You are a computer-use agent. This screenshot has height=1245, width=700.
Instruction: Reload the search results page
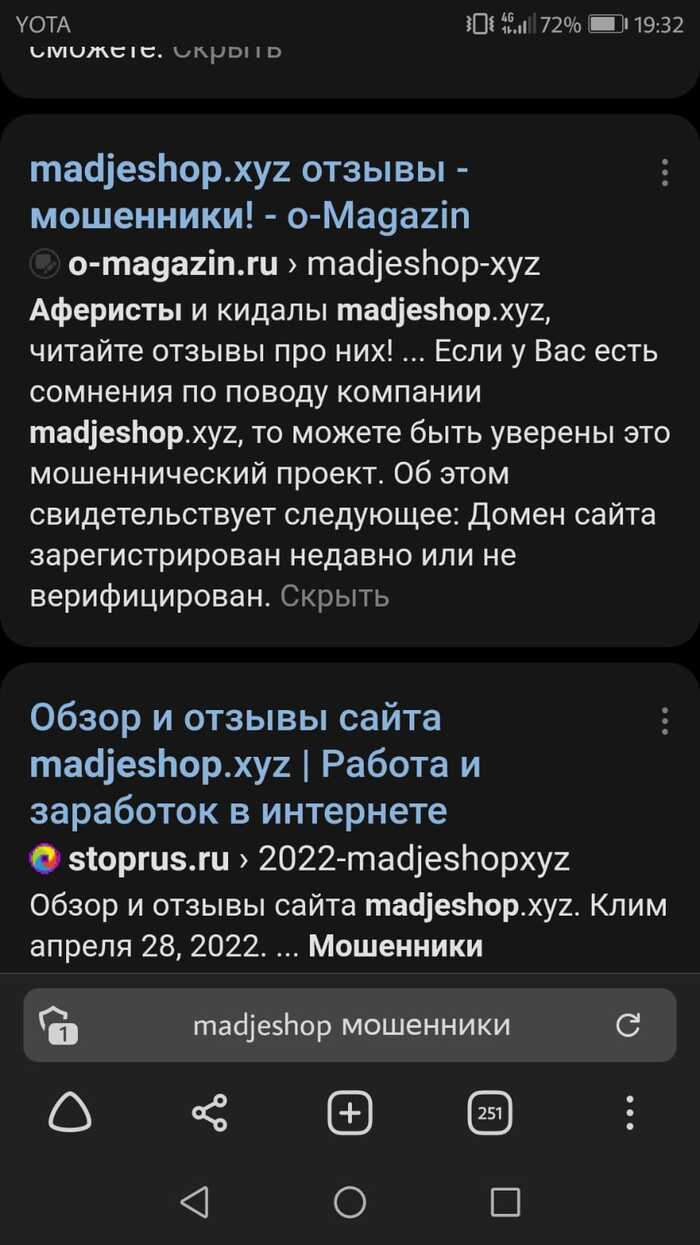click(628, 1025)
